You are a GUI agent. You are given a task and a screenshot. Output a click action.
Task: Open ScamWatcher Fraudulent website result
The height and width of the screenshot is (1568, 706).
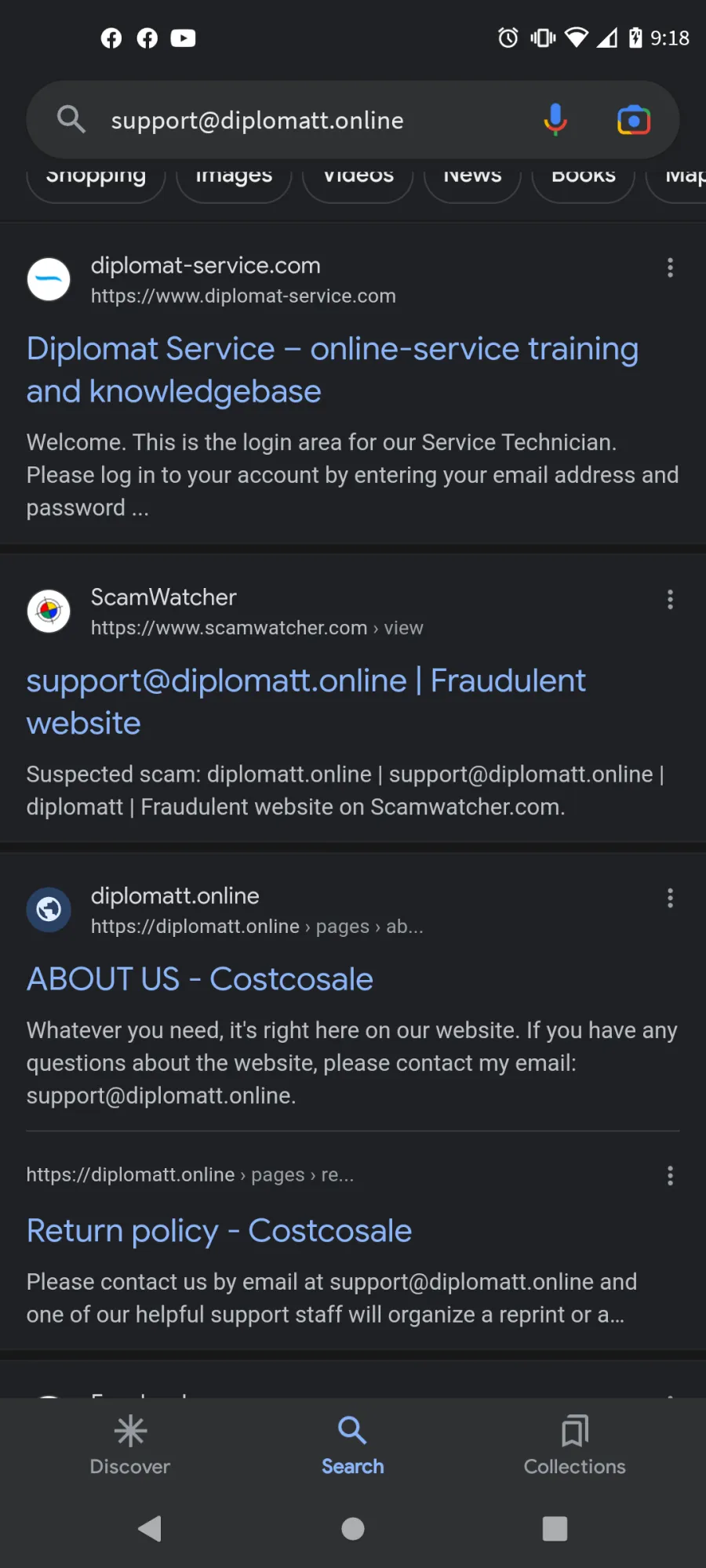306,701
